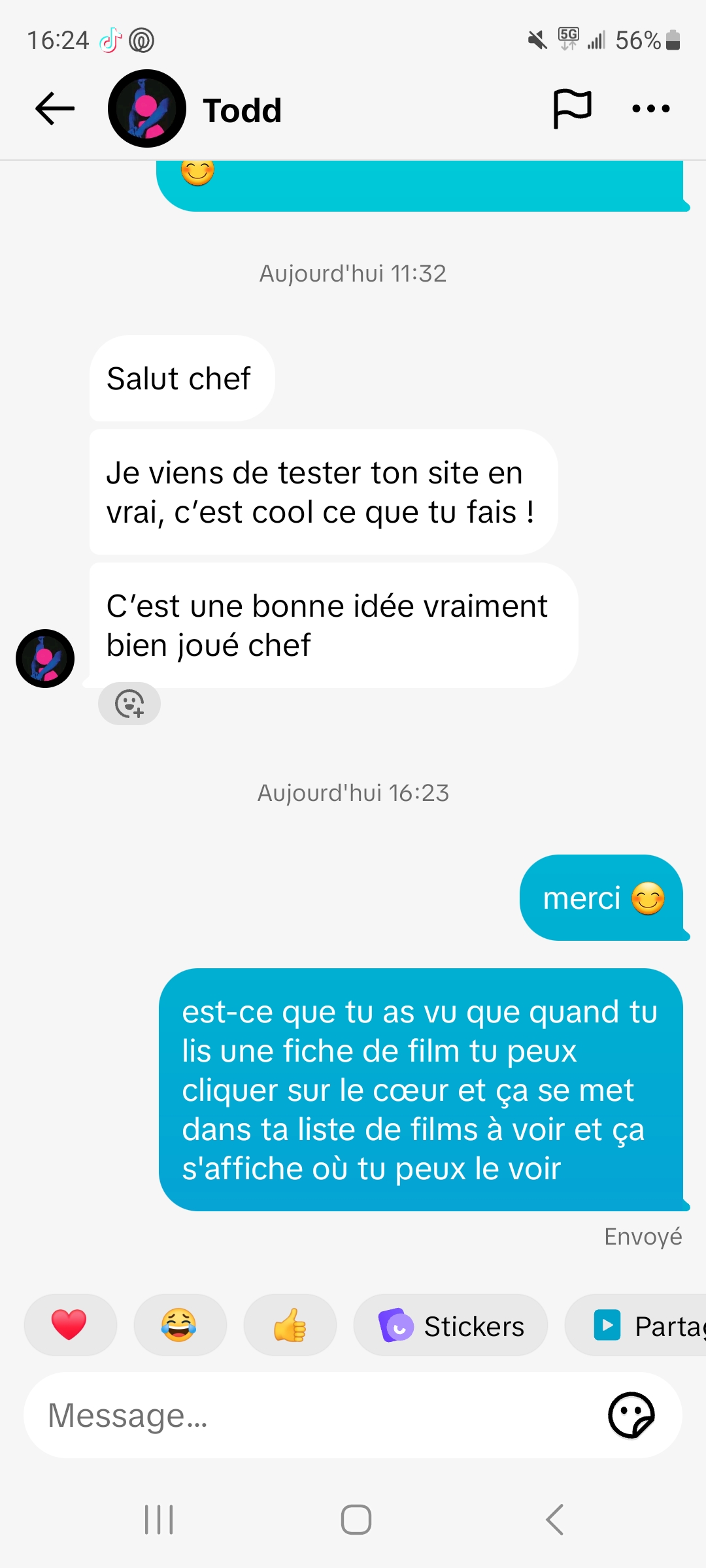Open recent apps from the navigation bar
The image size is (706, 1568).
click(159, 1520)
